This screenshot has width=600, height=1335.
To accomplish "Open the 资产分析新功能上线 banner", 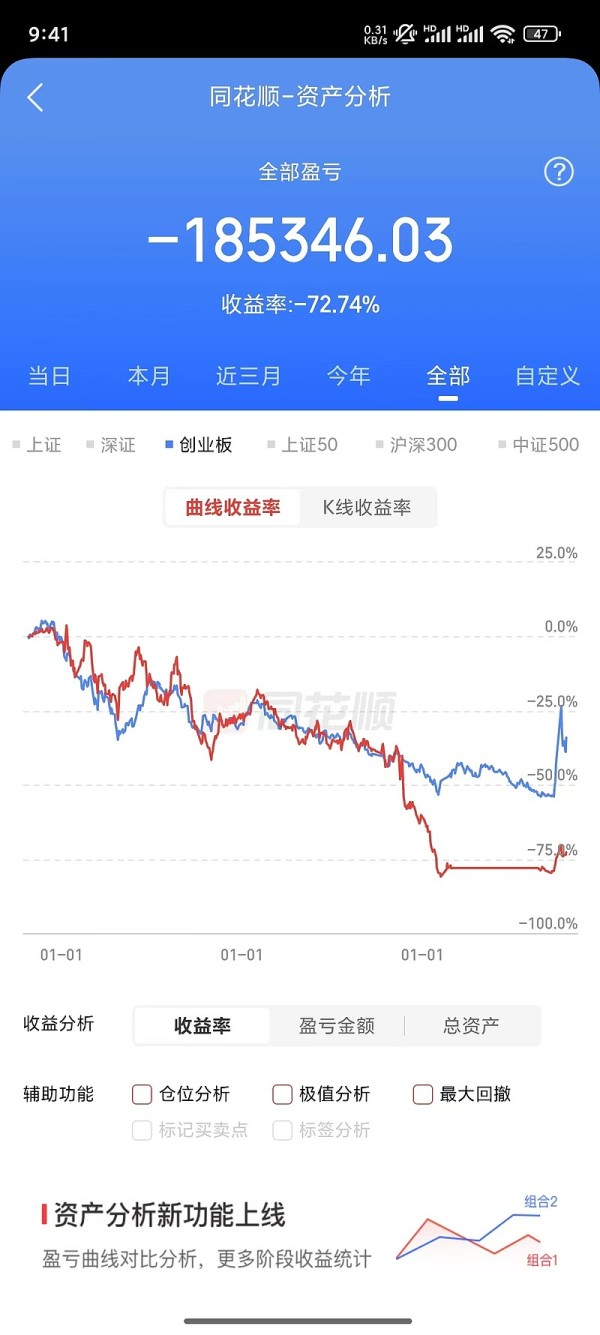I will pyautogui.click(x=300, y=1235).
